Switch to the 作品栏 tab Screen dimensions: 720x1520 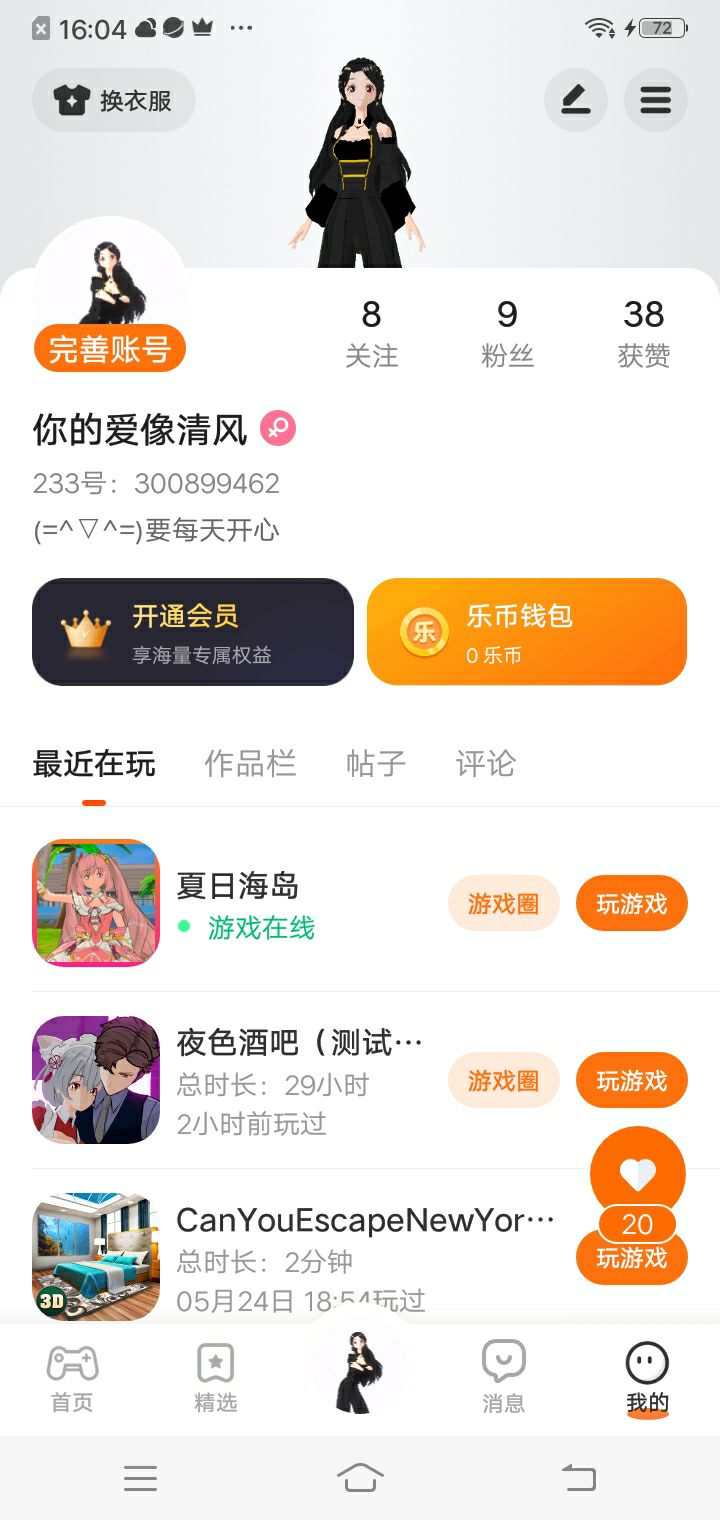tap(250, 764)
